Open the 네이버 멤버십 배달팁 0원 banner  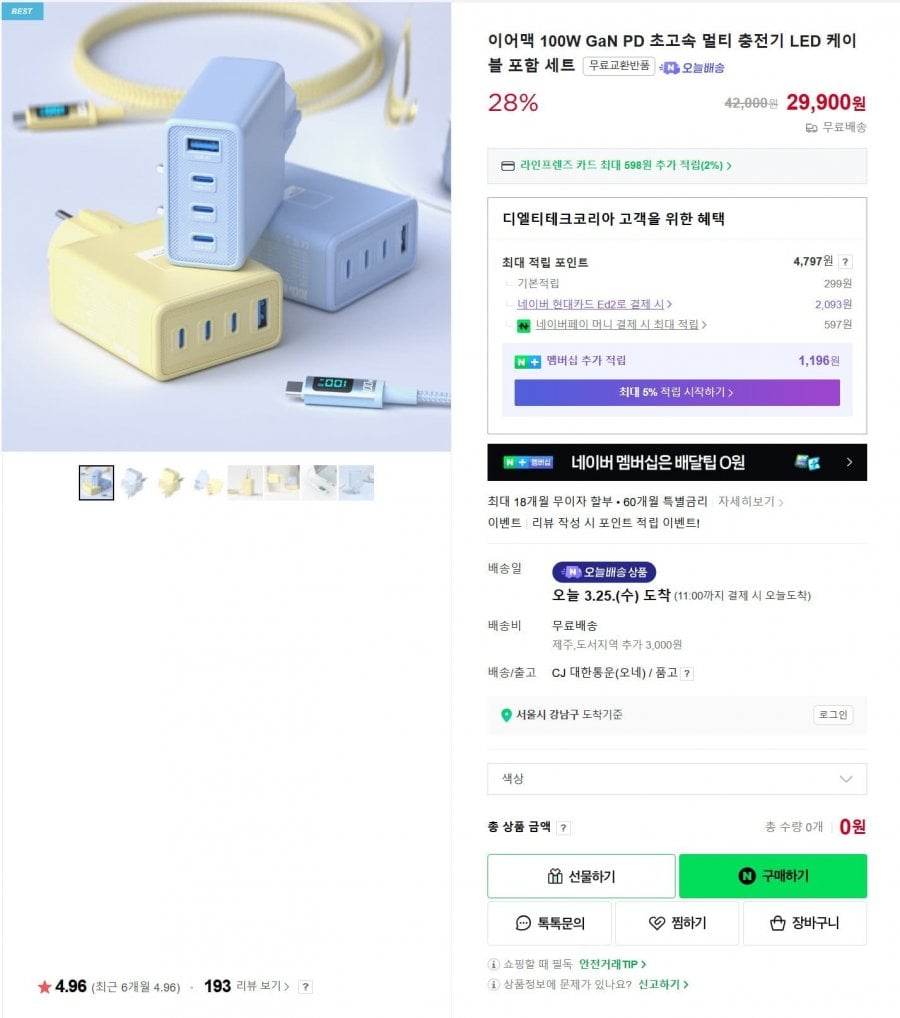click(676, 462)
